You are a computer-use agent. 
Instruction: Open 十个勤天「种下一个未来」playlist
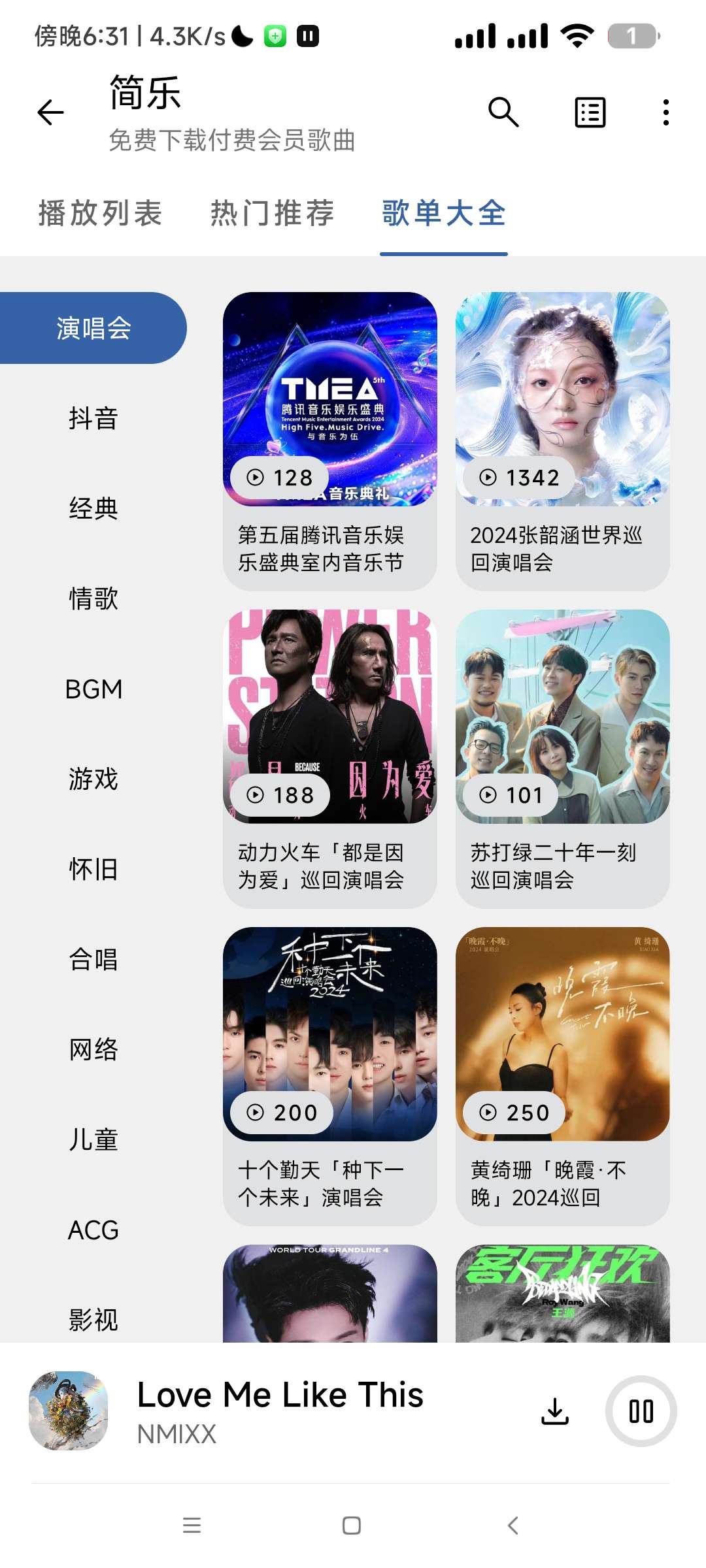click(x=329, y=1075)
